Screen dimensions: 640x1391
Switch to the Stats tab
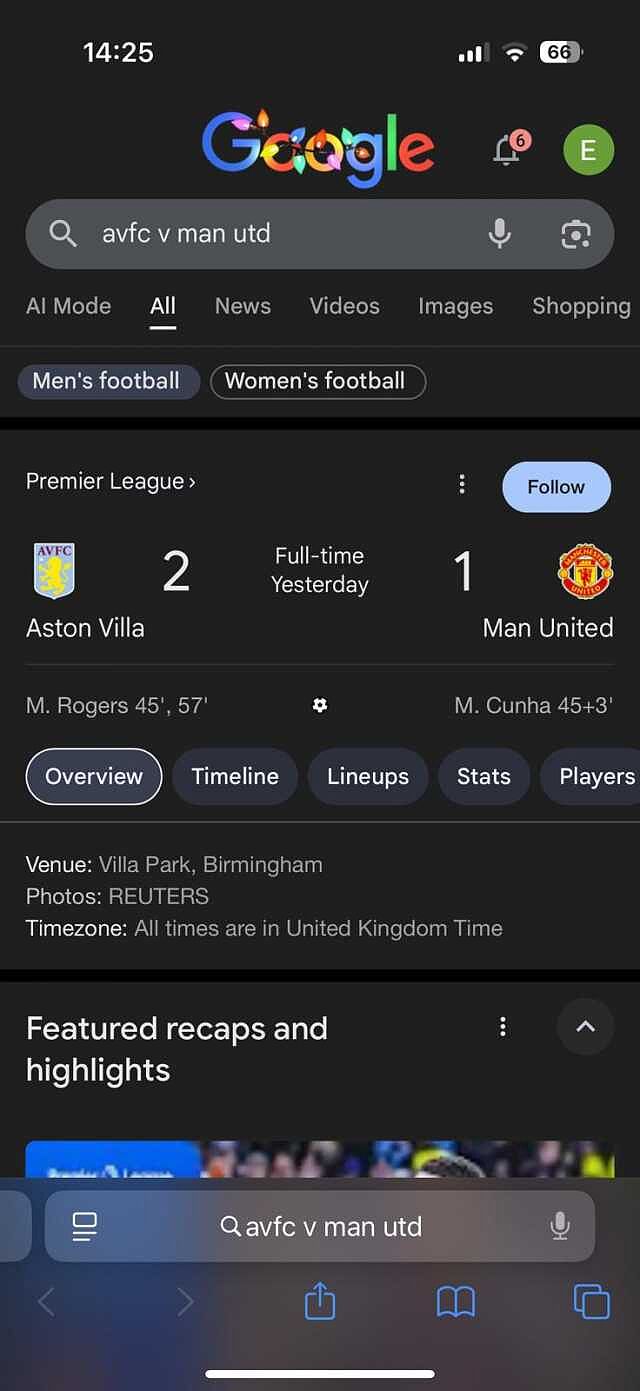[x=483, y=777]
